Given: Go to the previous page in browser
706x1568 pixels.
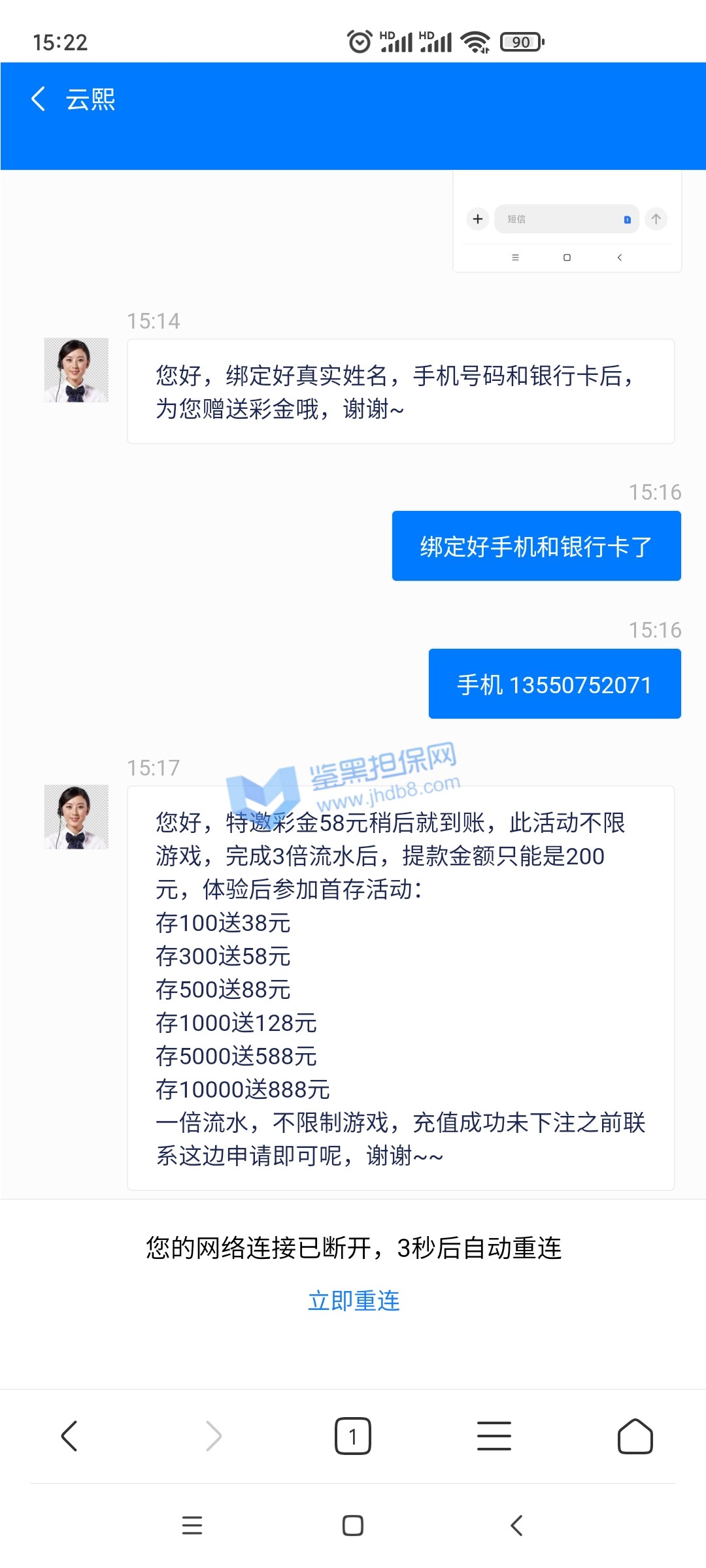Looking at the screenshot, I should click(69, 1436).
